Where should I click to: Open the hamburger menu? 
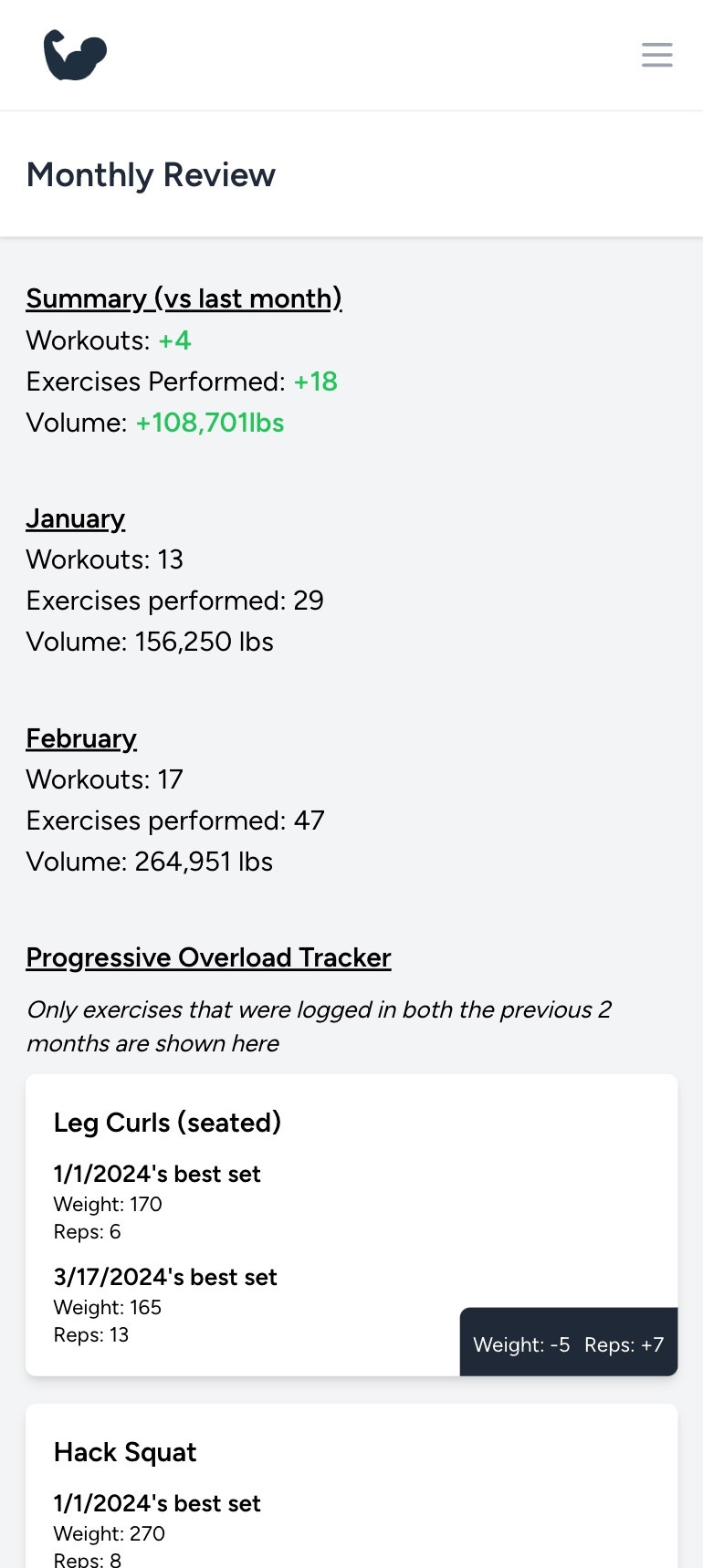click(x=656, y=55)
